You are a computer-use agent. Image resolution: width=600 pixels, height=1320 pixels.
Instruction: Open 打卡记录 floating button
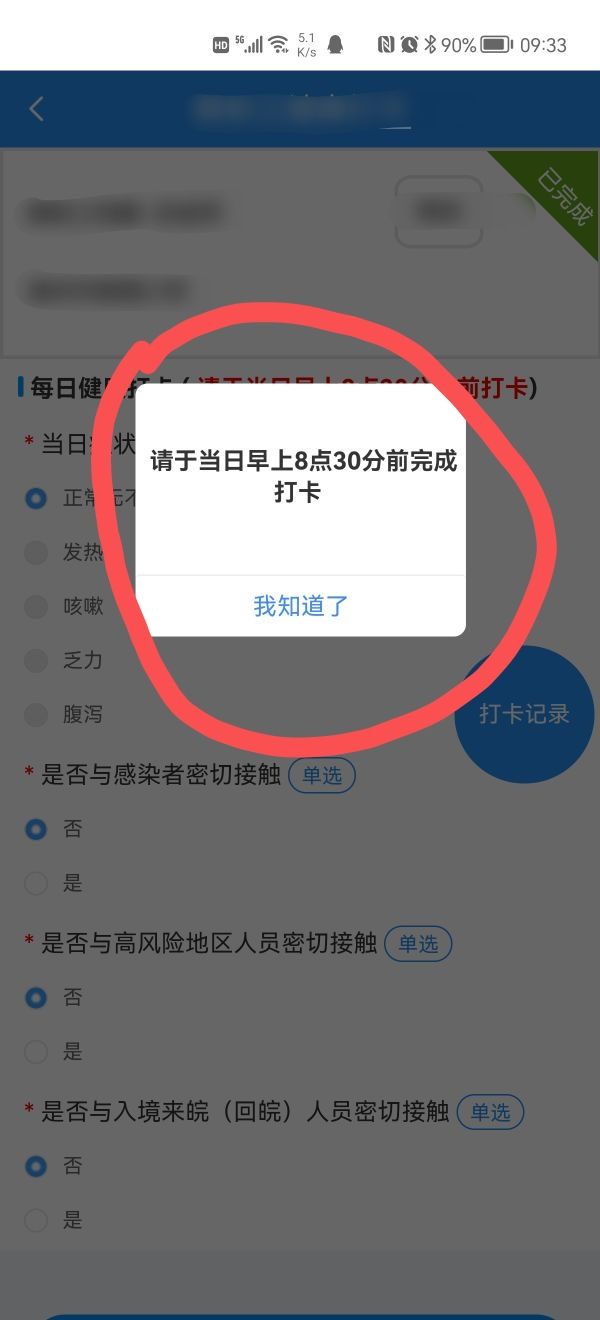click(x=524, y=714)
